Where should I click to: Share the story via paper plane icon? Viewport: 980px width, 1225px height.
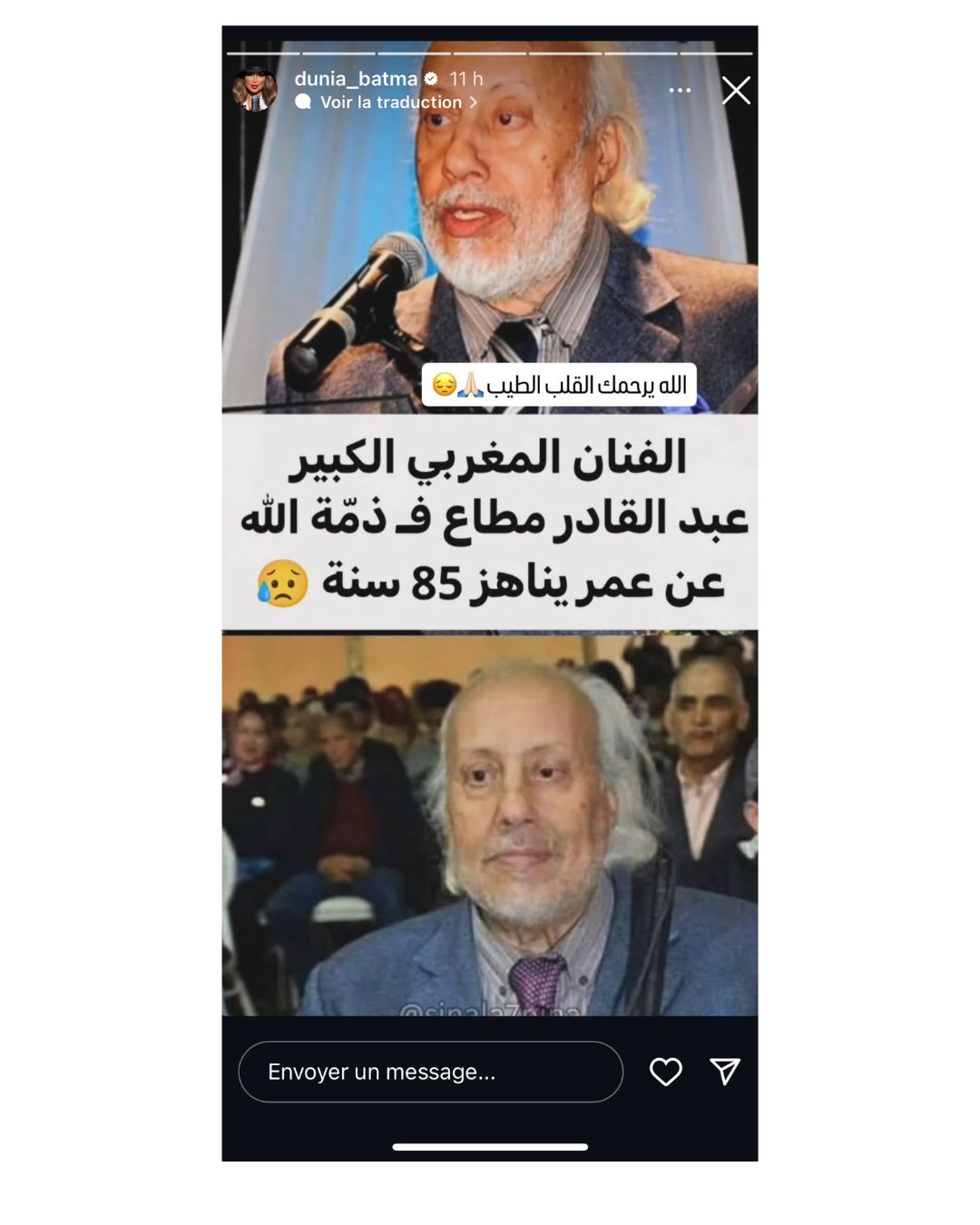725,1072
